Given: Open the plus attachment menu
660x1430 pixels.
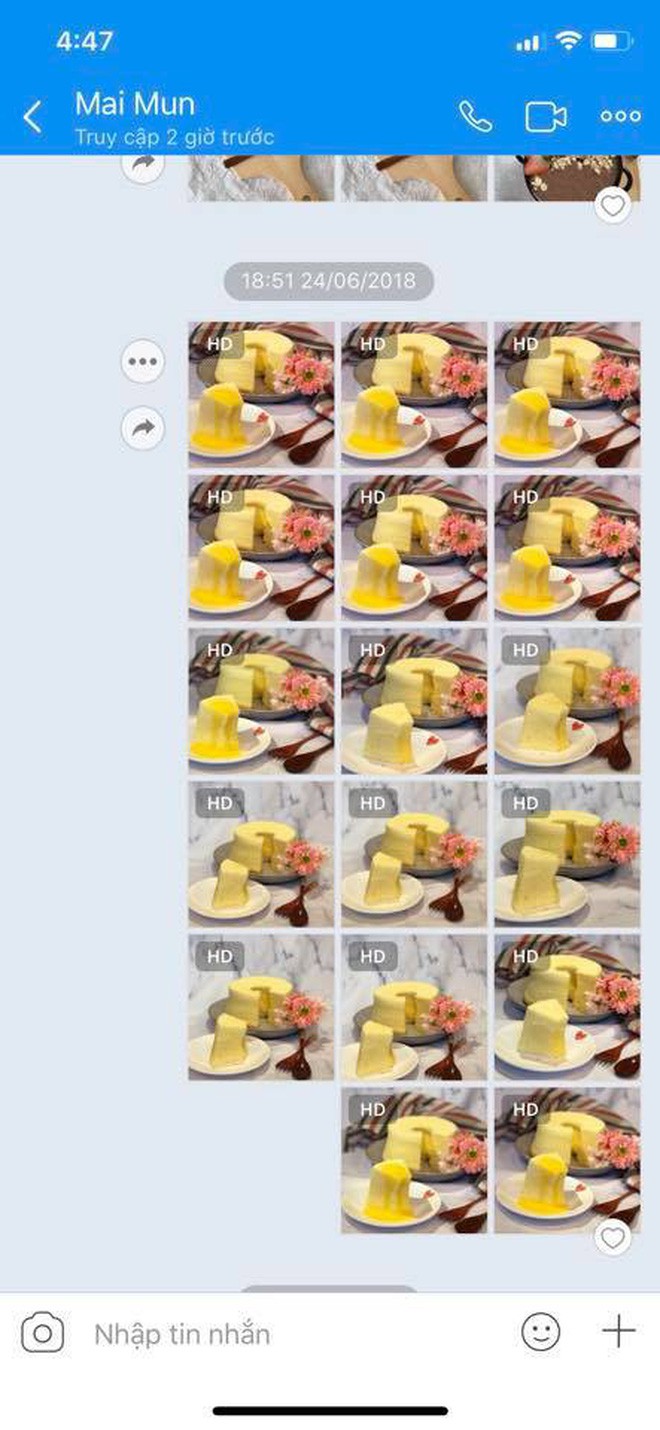Looking at the screenshot, I should (618, 1332).
